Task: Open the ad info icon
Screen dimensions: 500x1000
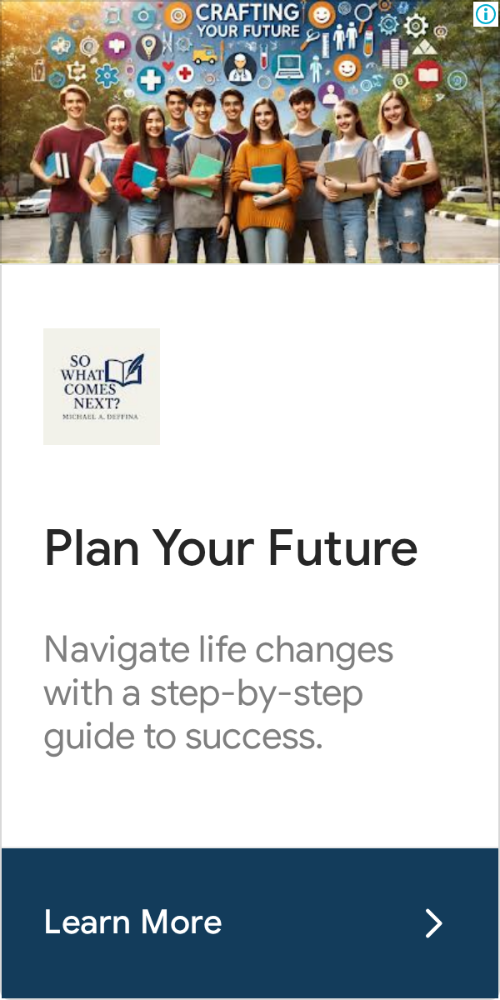Action: (486, 14)
